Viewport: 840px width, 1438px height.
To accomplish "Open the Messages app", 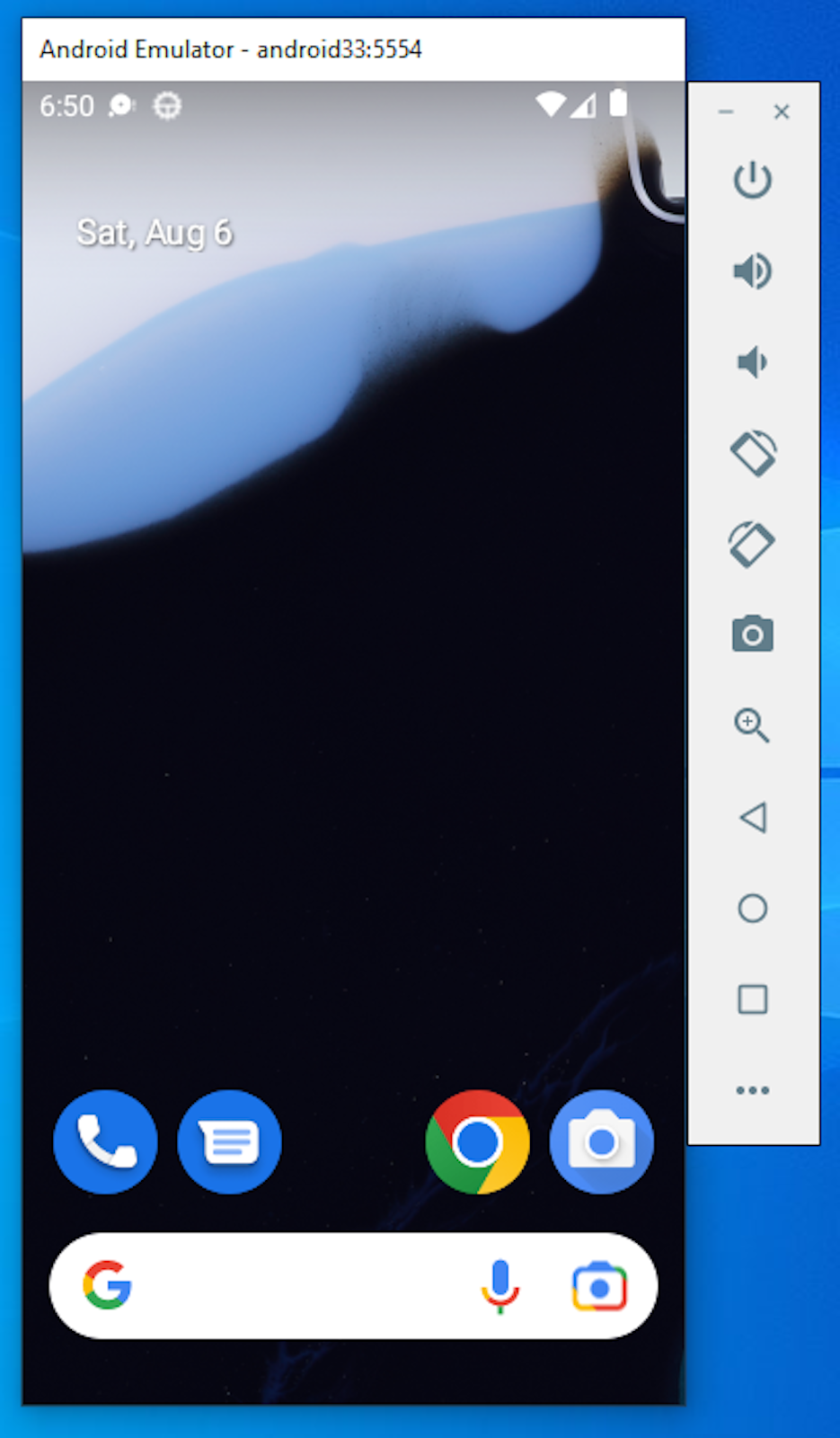I will tap(229, 1141).
